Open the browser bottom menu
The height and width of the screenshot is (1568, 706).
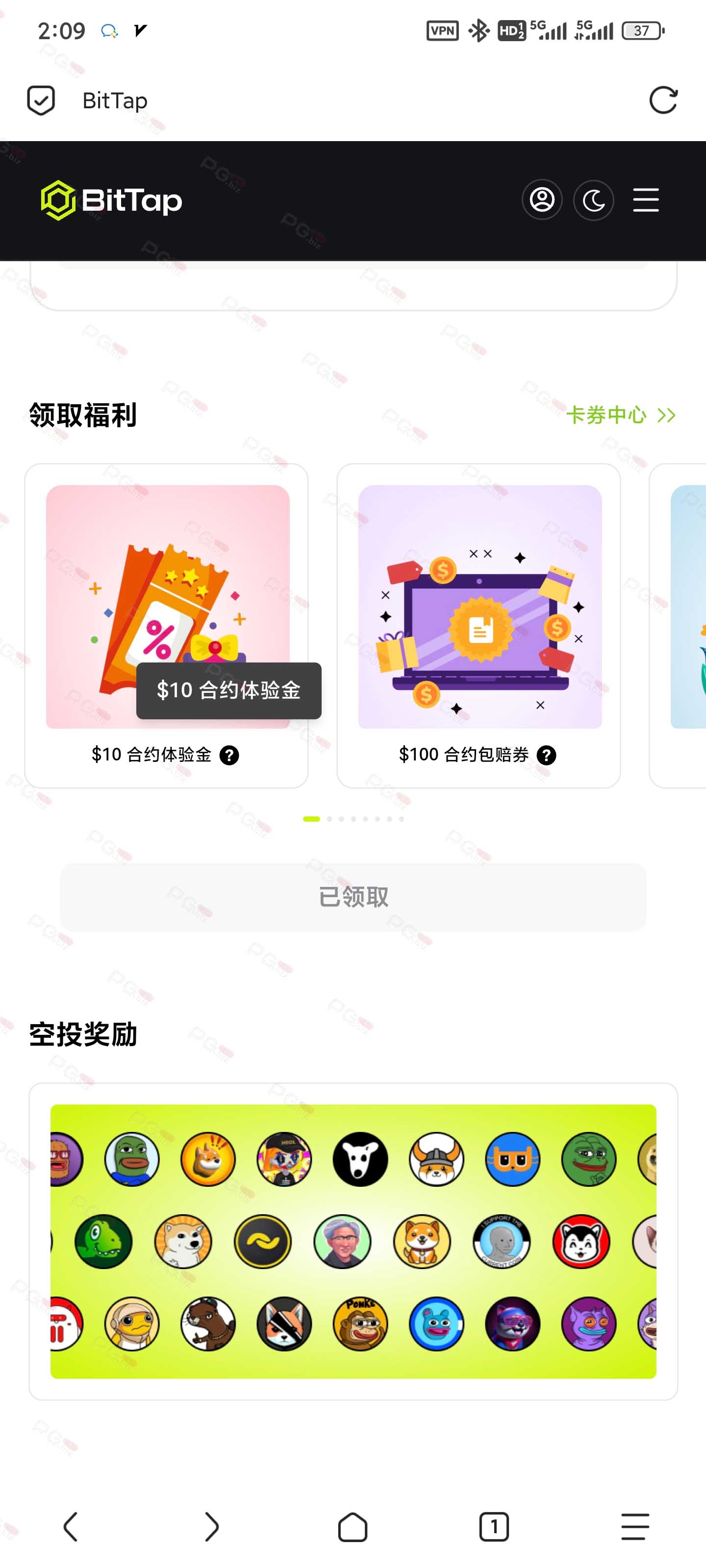[635, 1527]
